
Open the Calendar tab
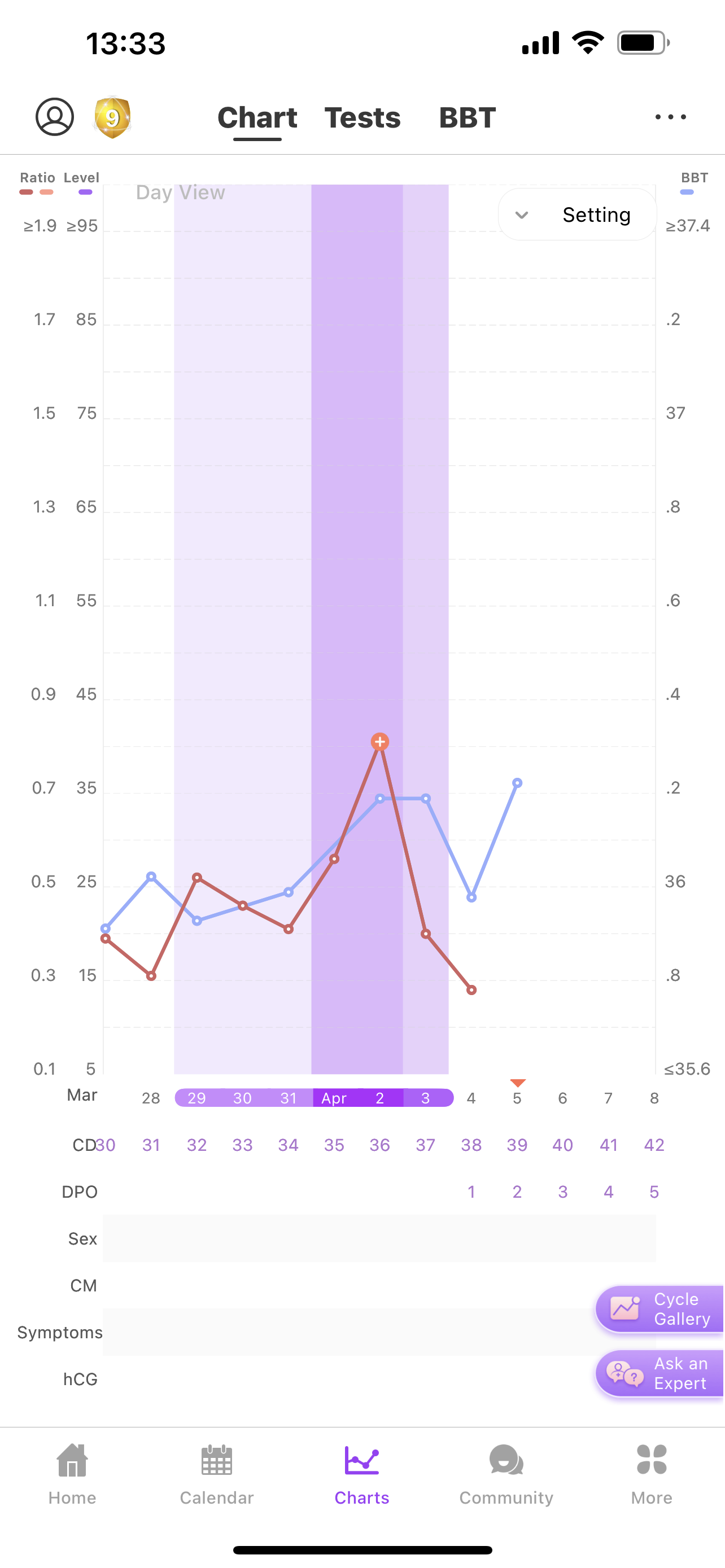click(x=217, y=1473)
